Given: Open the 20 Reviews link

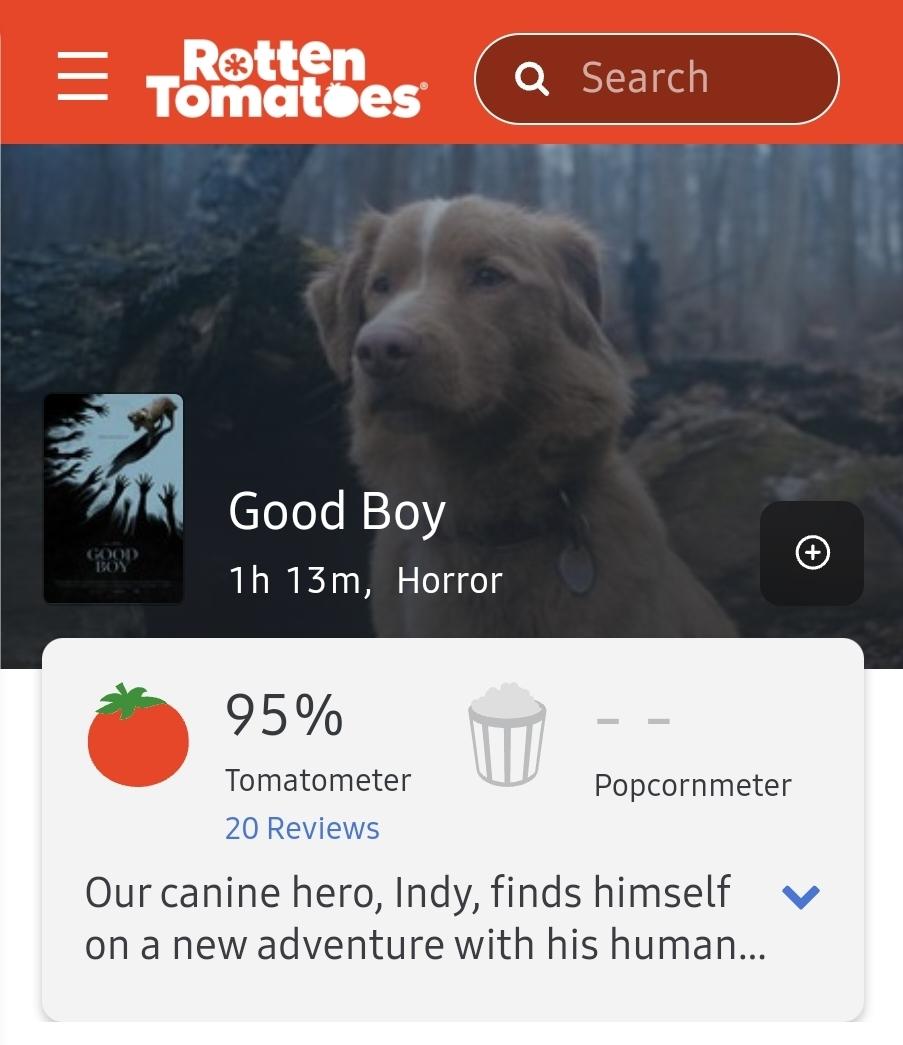Looking at the screenshot, I should (x=302, y=829).
